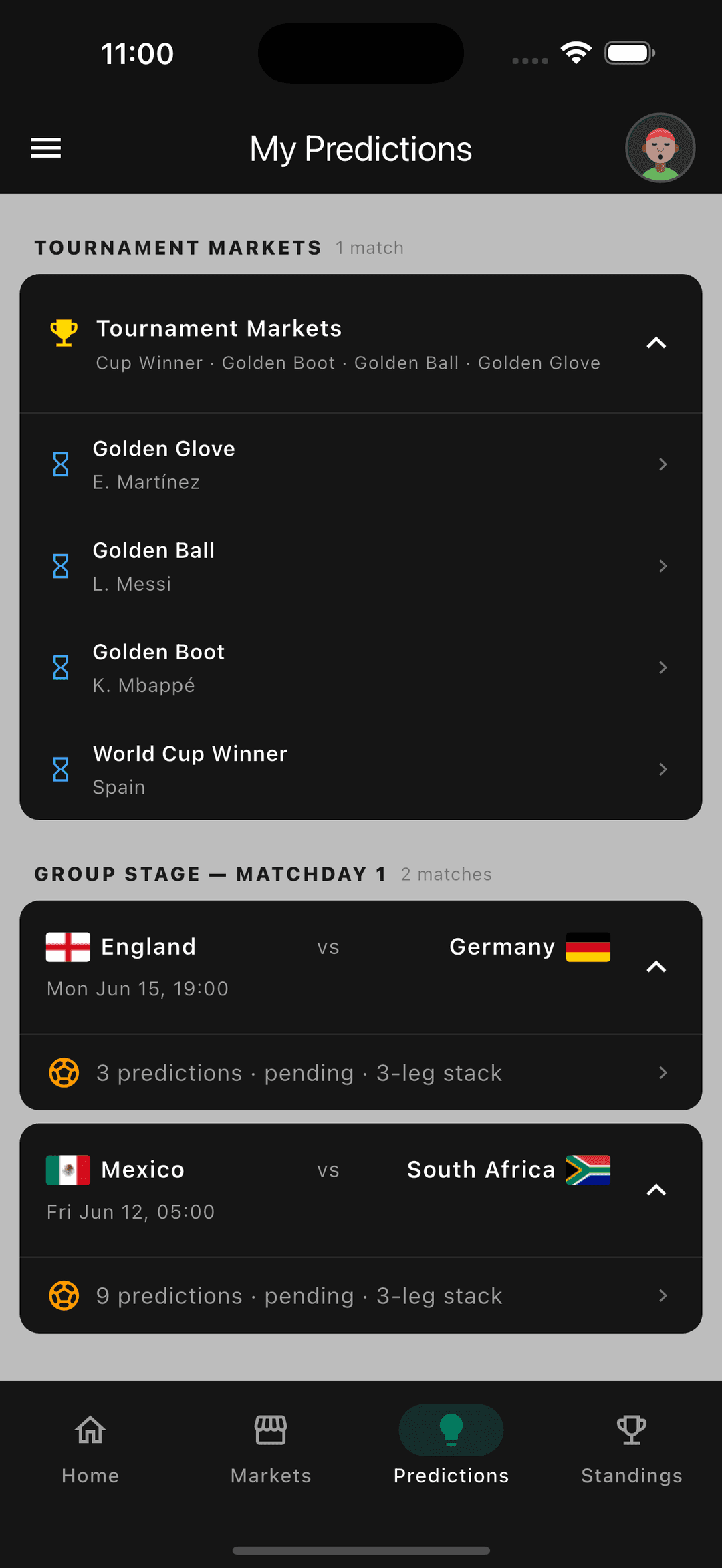The width and height of the screenshot is (722, 1568).
Task: Click the hourglass icon beside Golden Glove
Action: (61, 464)
